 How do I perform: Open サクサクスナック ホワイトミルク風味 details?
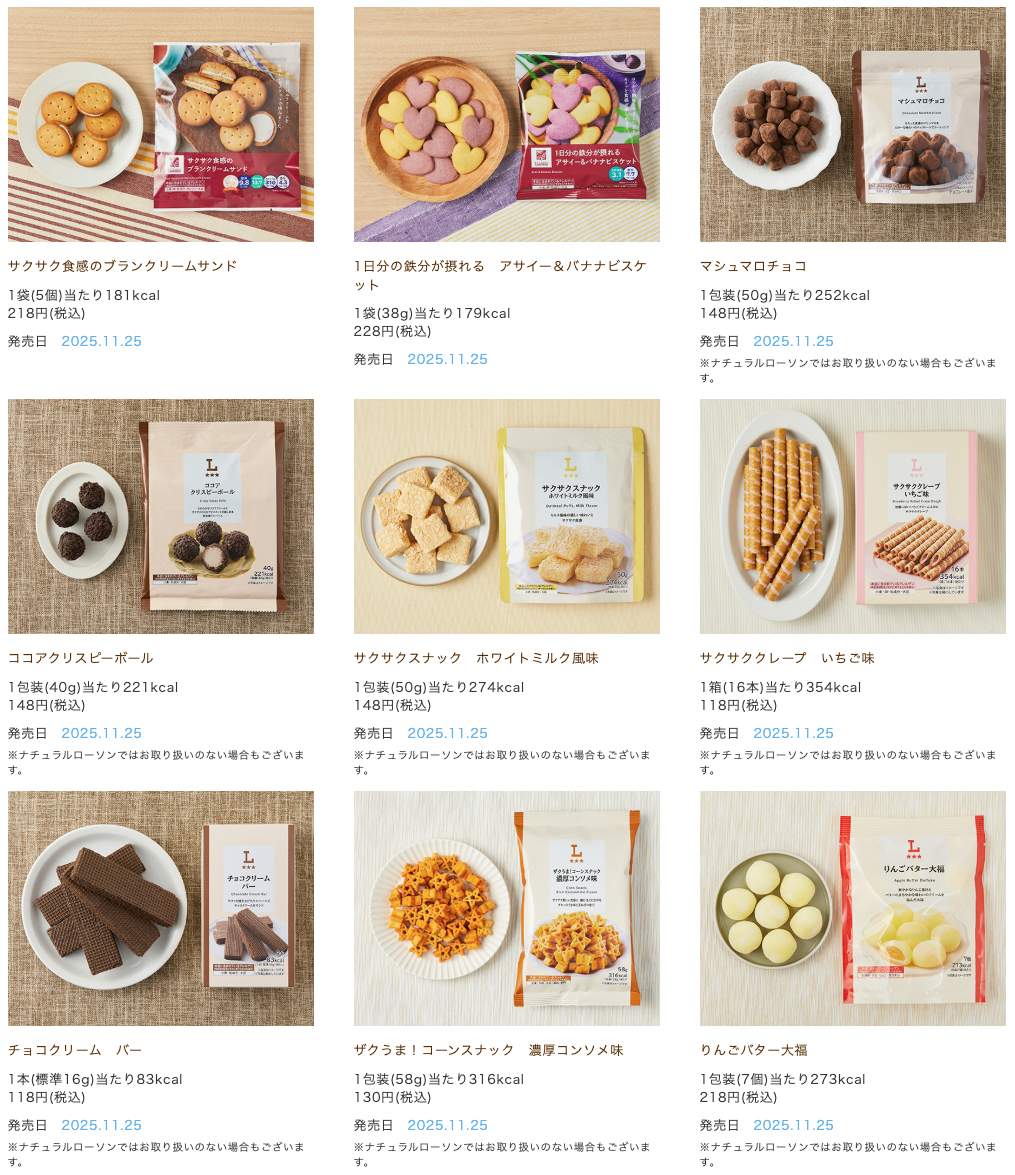pos(506,516)
